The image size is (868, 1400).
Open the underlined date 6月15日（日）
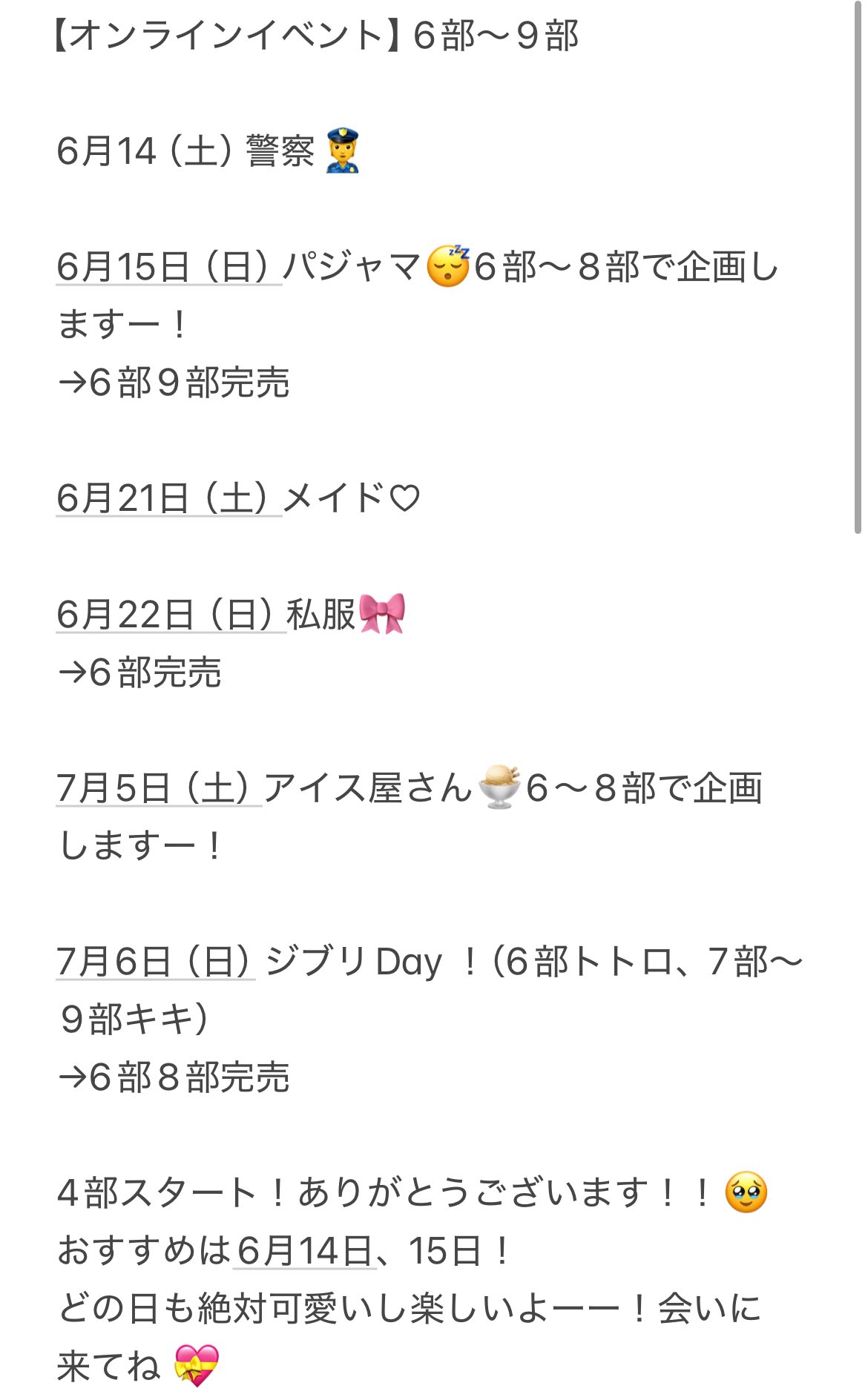pos(168,268)
